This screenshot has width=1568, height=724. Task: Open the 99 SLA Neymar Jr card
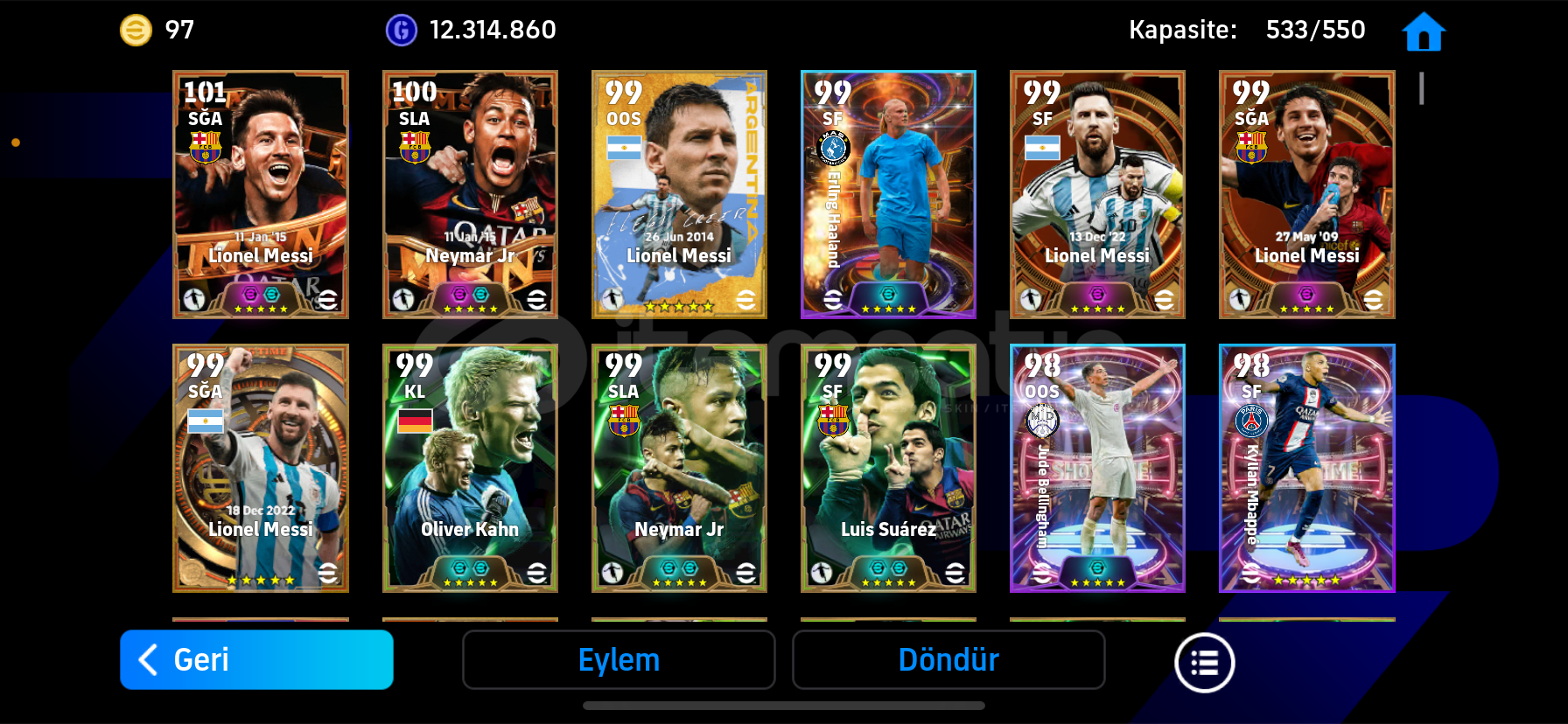click(x=679, y=468)
